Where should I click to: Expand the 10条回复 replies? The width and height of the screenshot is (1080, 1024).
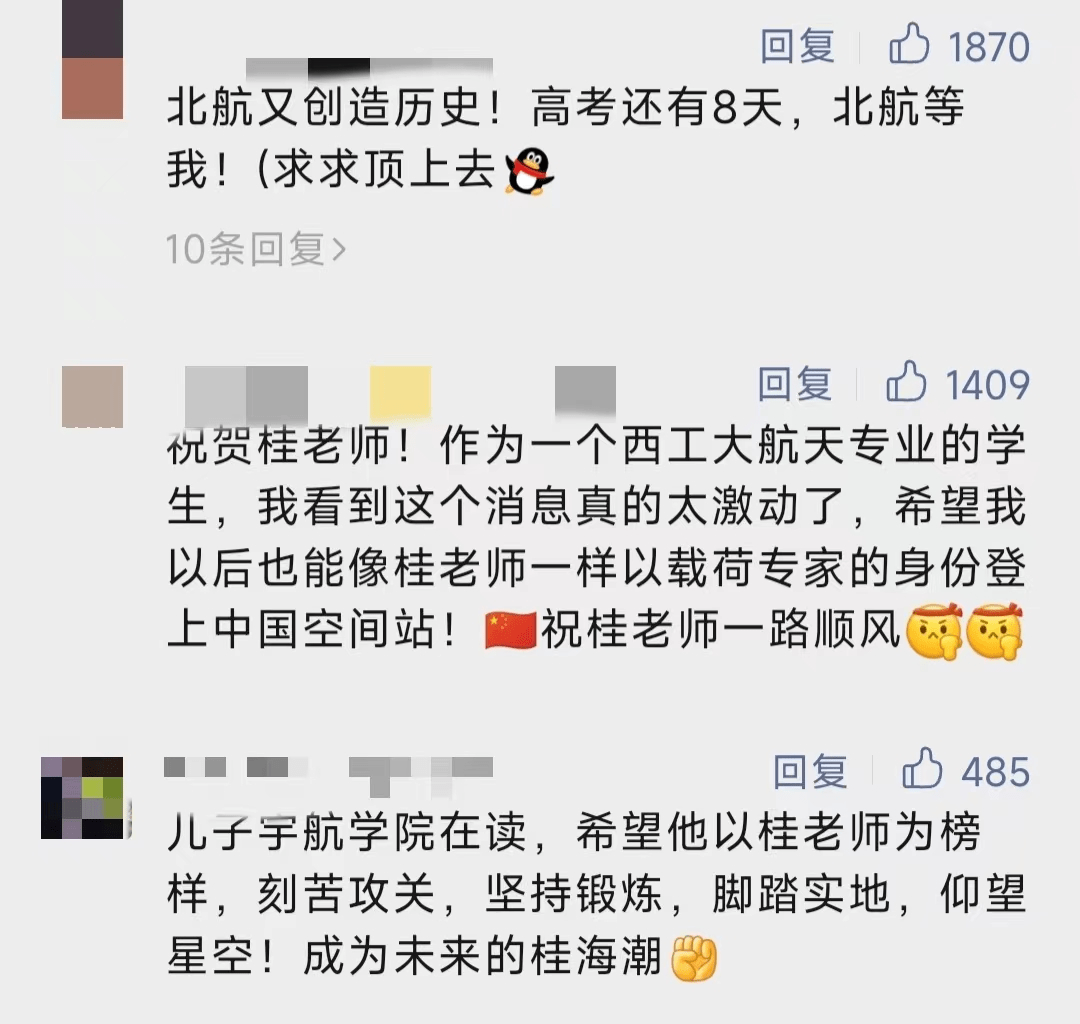[256, 250]
